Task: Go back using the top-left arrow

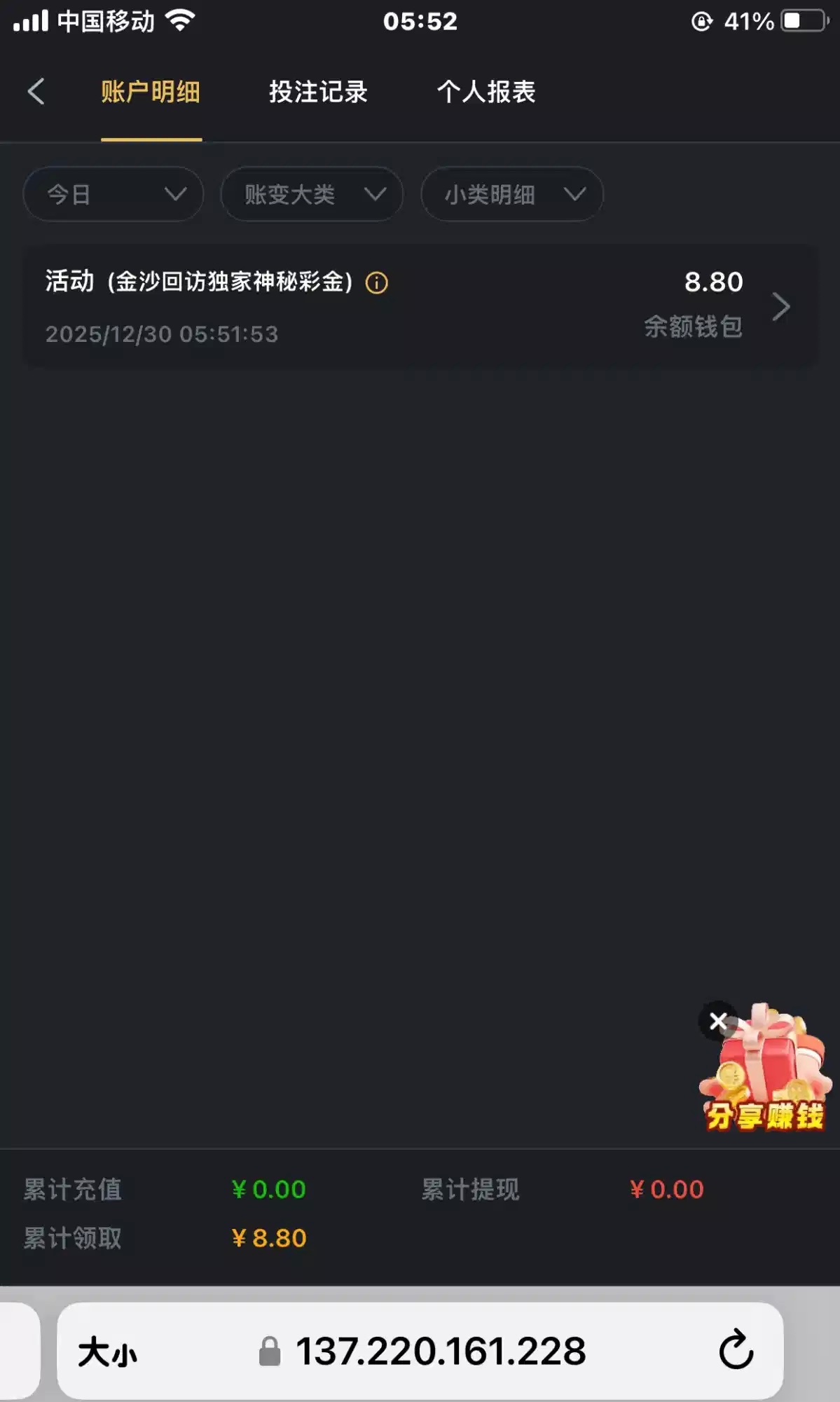Action: (36, 92)
